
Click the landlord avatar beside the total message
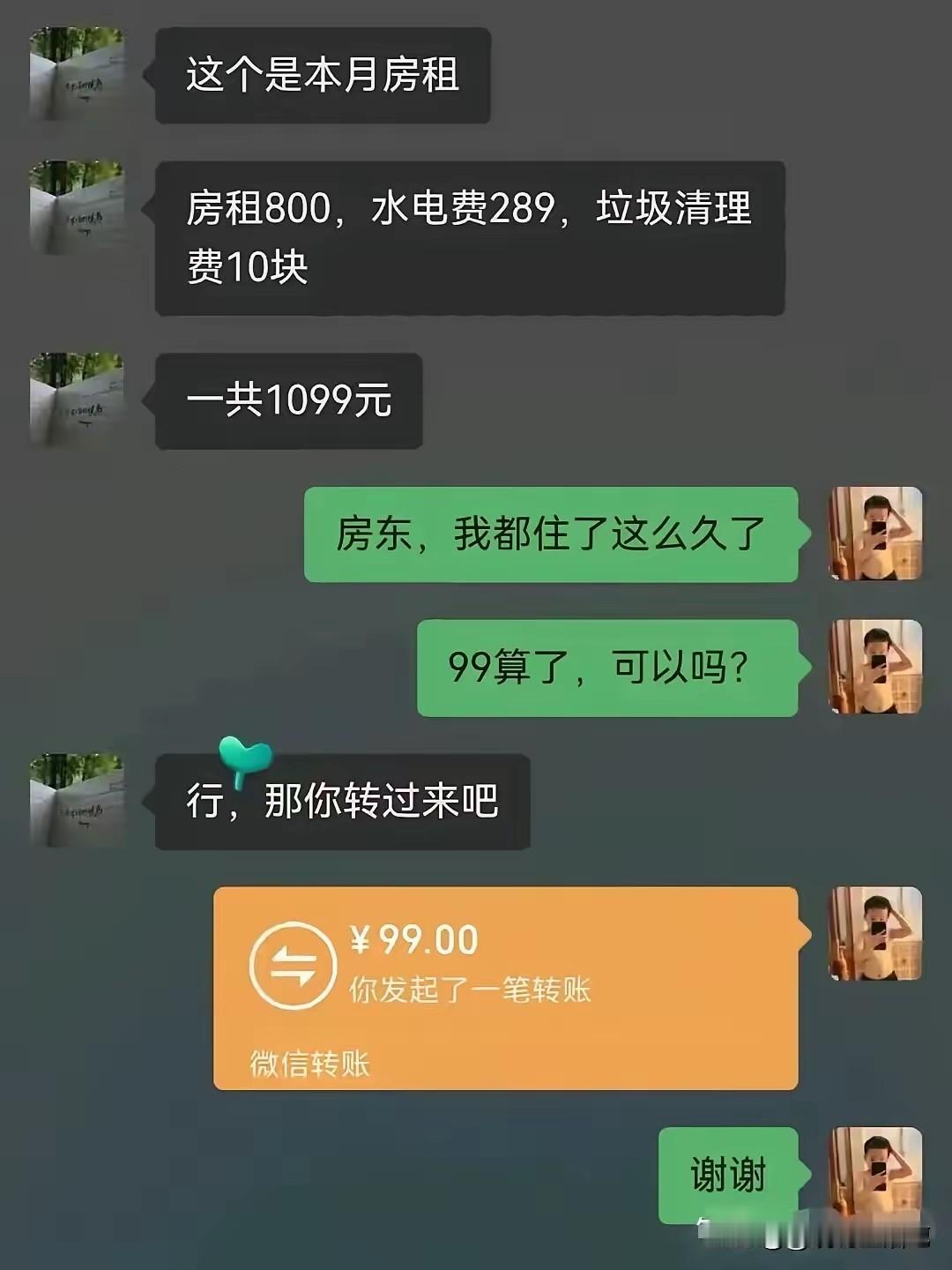[x=75, y=397]
